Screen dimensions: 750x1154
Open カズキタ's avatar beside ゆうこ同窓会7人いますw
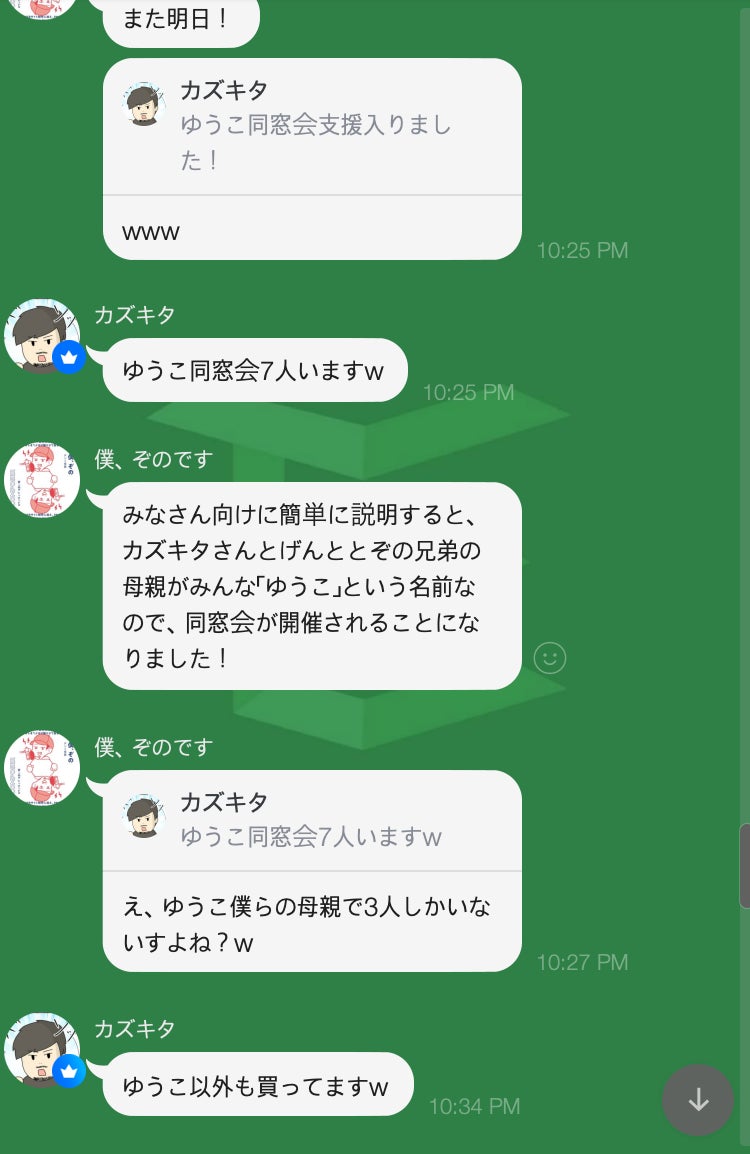click(x=42, y=334)
